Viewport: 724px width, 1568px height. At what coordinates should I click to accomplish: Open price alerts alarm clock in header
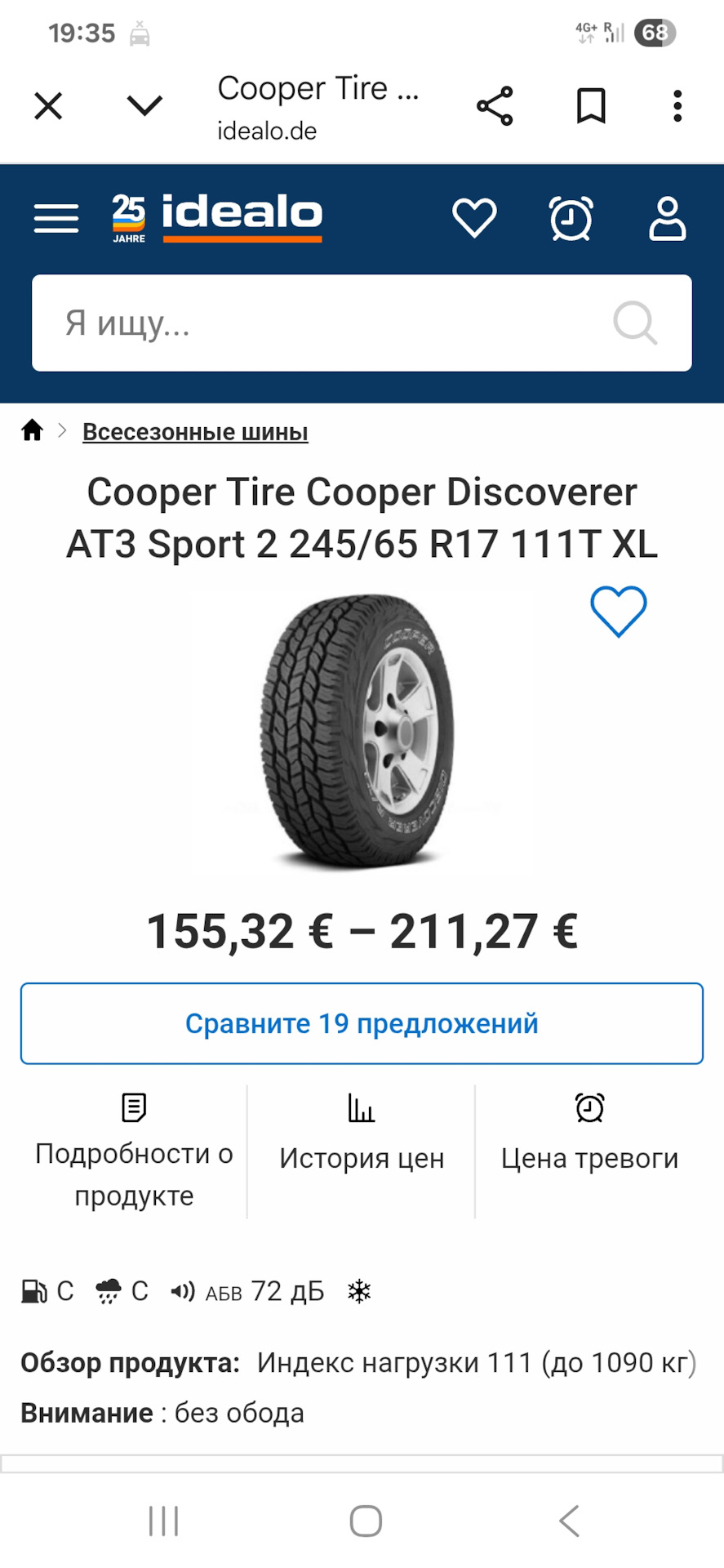(571, 218)
